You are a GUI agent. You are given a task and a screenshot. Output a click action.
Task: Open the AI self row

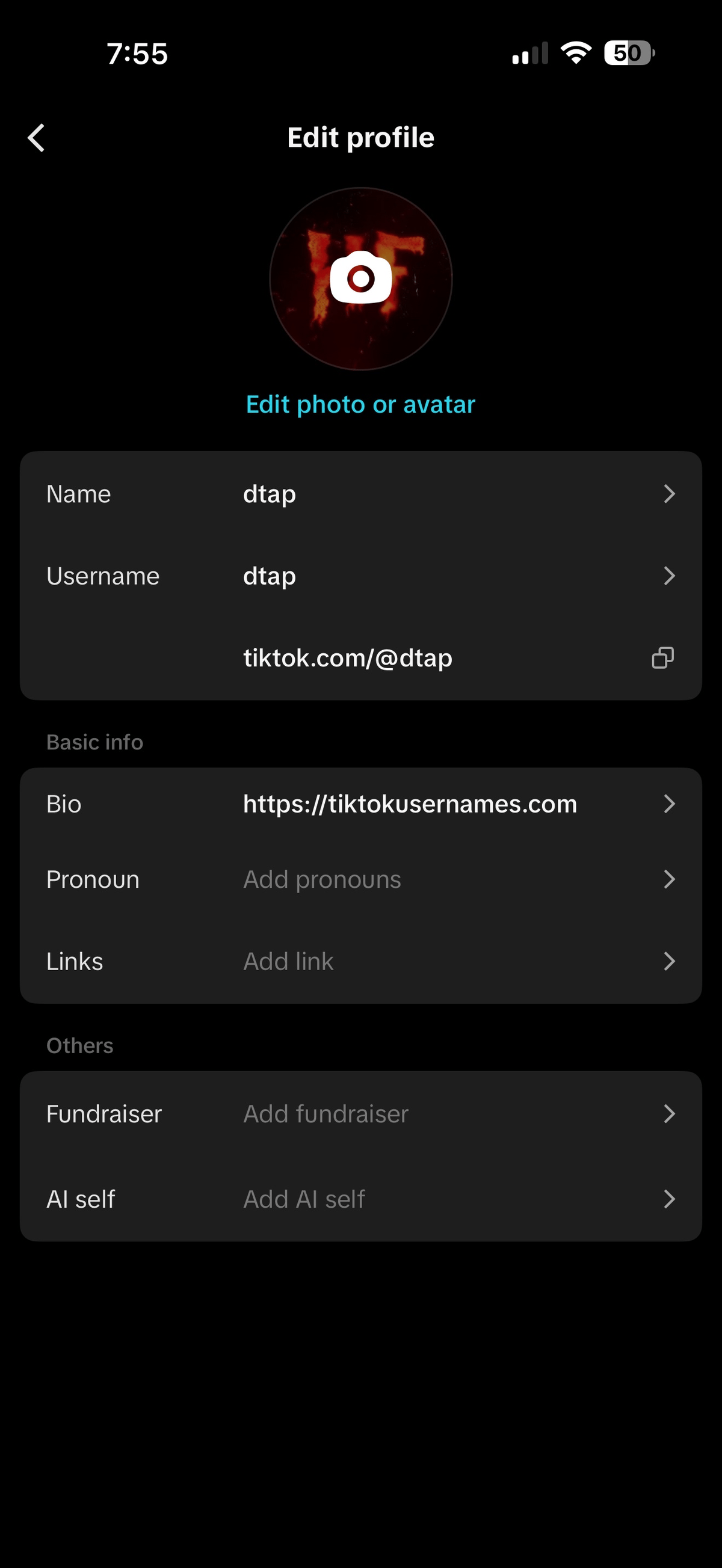[360, 1199]
